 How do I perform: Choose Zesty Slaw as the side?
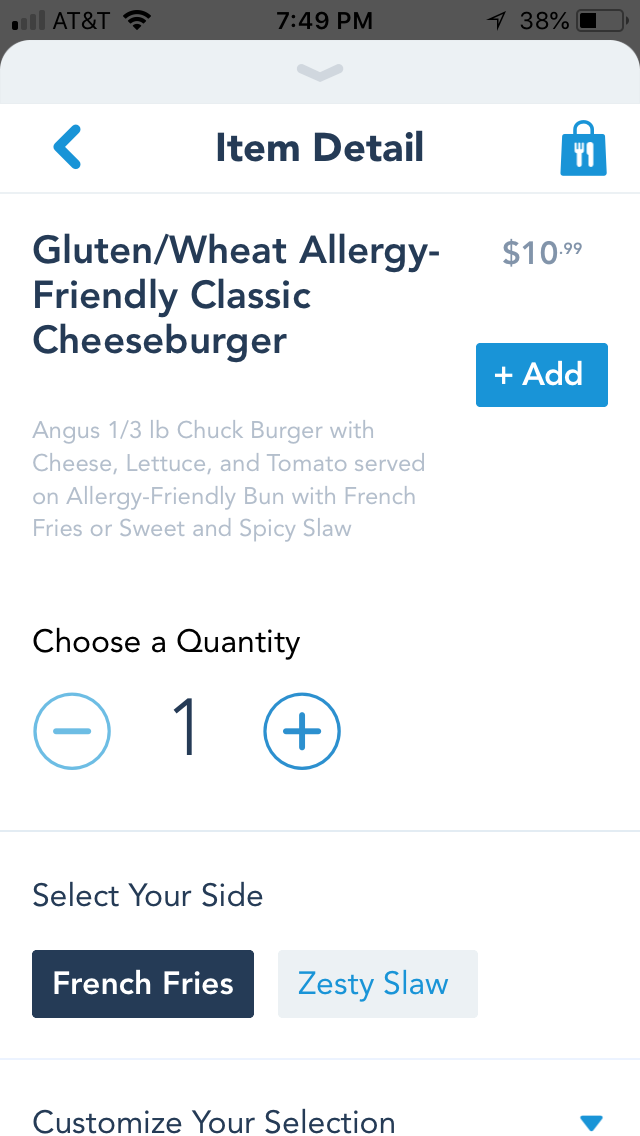(x=377, y=984)
